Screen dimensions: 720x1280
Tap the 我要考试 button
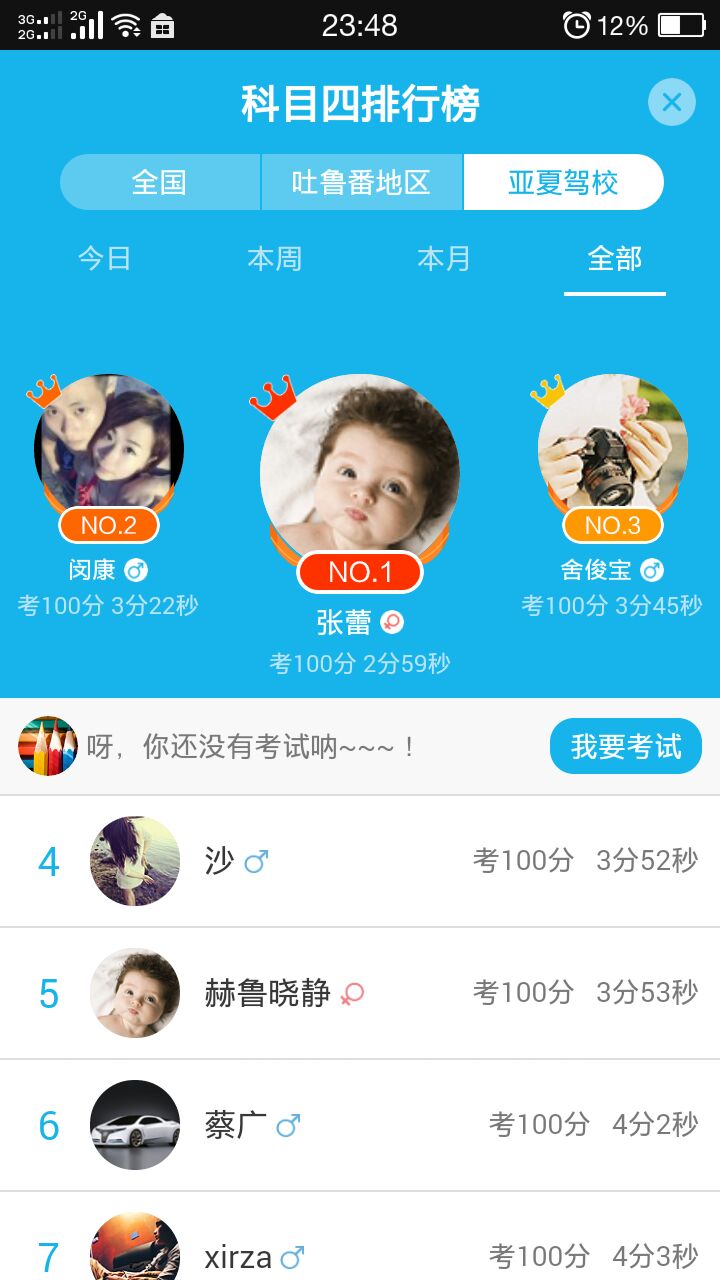pyautogui.click(x=625, y=746)
